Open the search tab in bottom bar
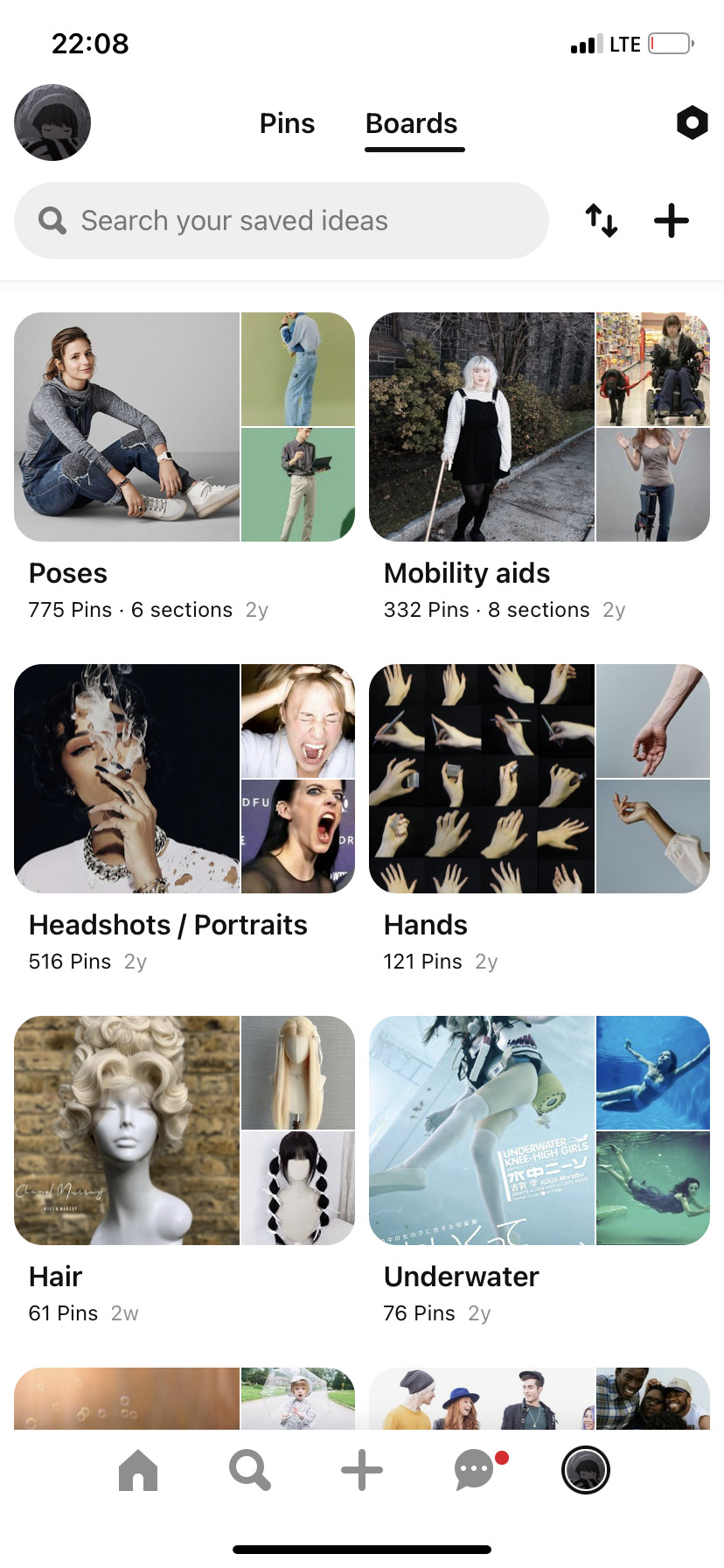Screen dimensions: 724x1568 coord(250,1470)
